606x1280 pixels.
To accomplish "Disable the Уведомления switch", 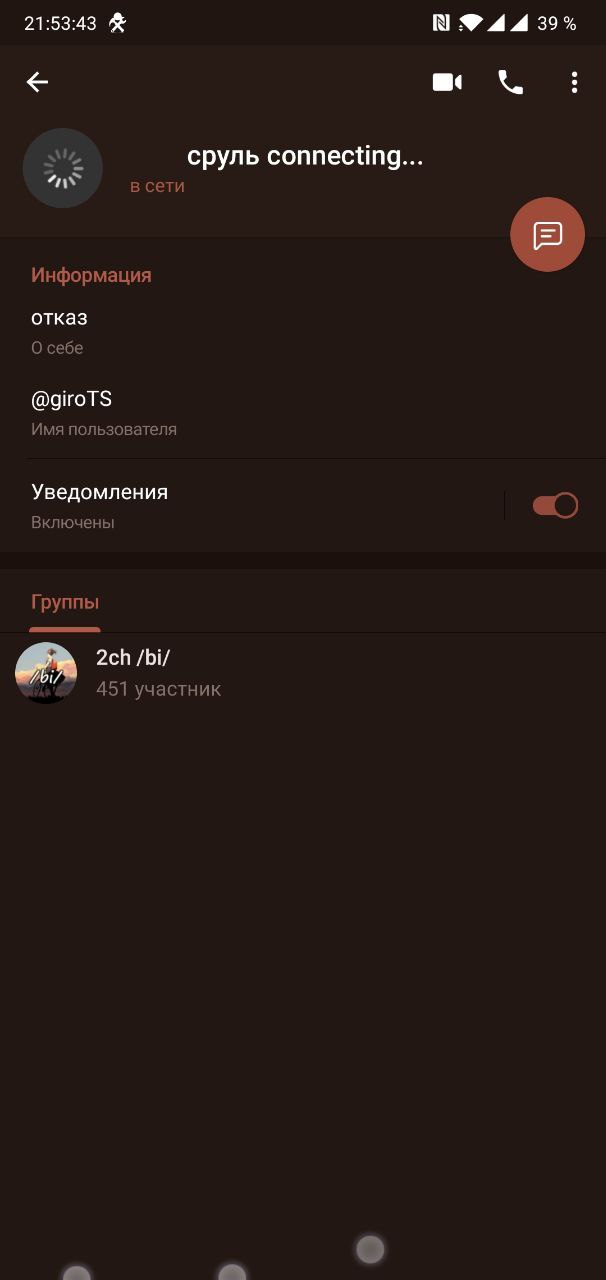I will click(555, 505).
